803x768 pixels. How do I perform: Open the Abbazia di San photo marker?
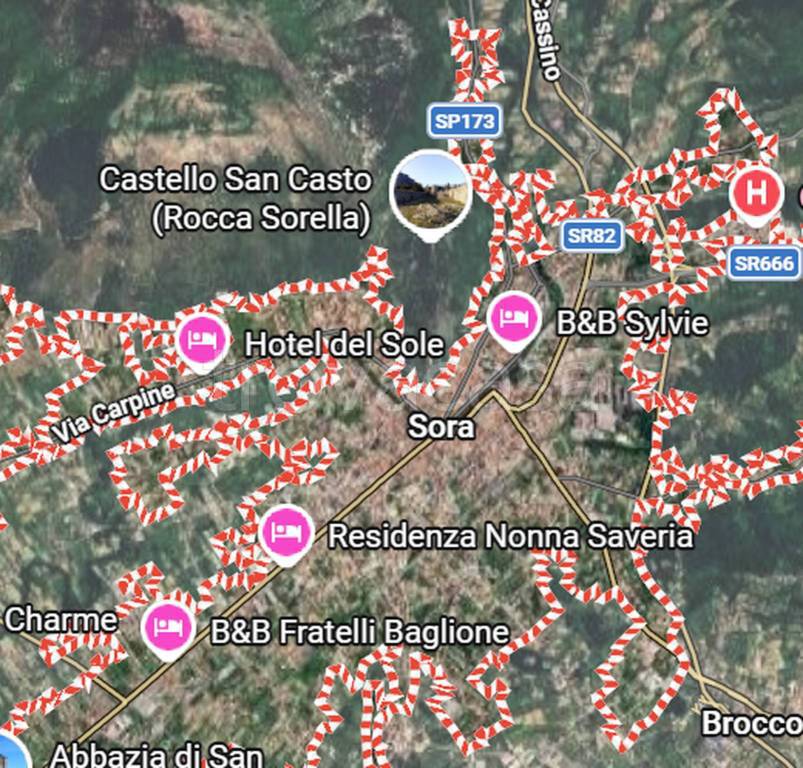pyautogui.click(x=10, y=752)
